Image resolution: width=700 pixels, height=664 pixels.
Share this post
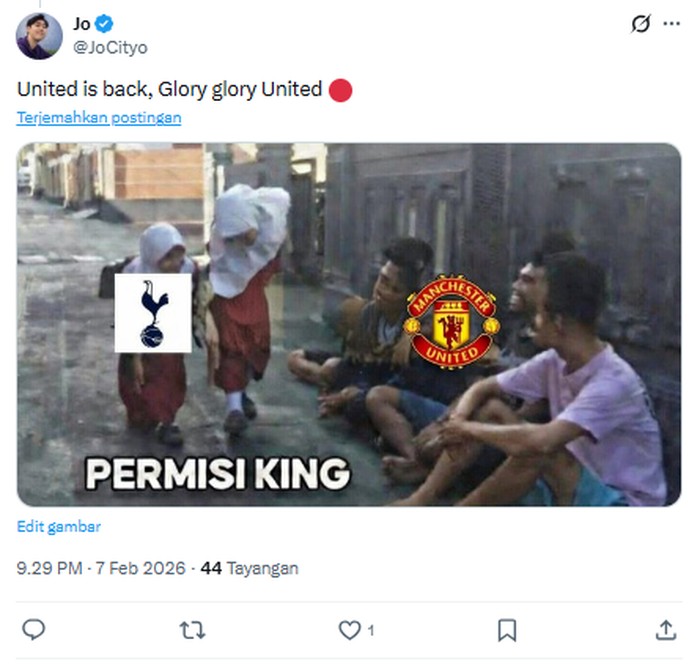(666, 629)
